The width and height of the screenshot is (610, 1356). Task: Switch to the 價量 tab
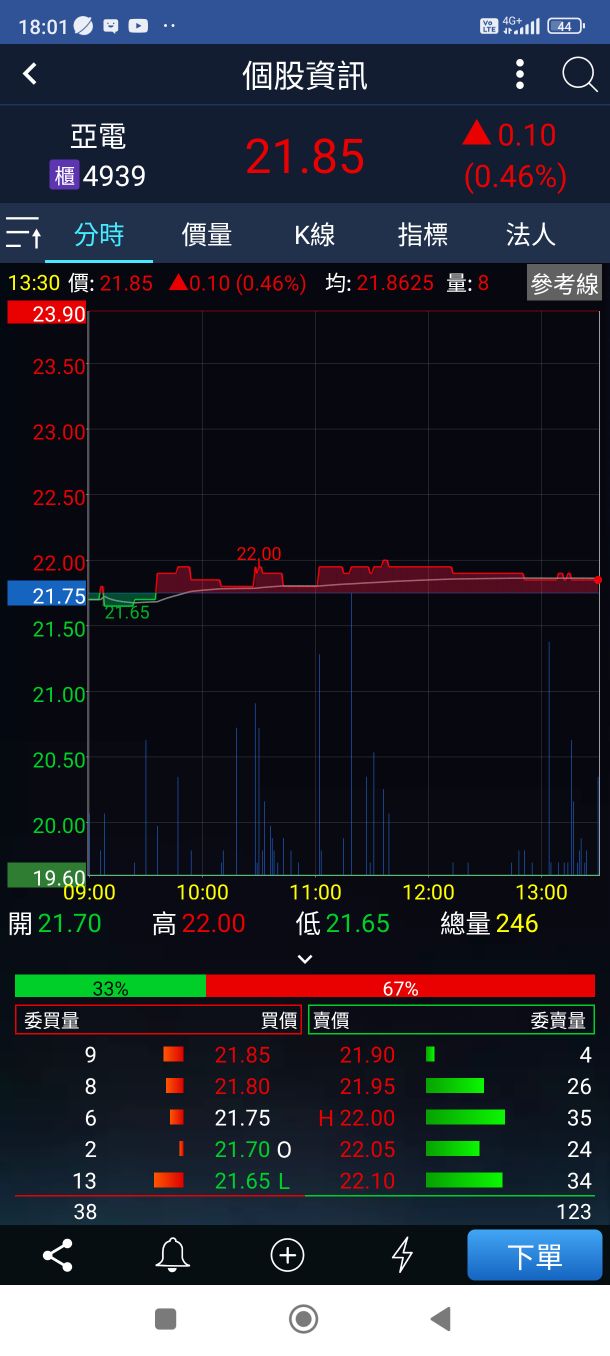(207, 235)
